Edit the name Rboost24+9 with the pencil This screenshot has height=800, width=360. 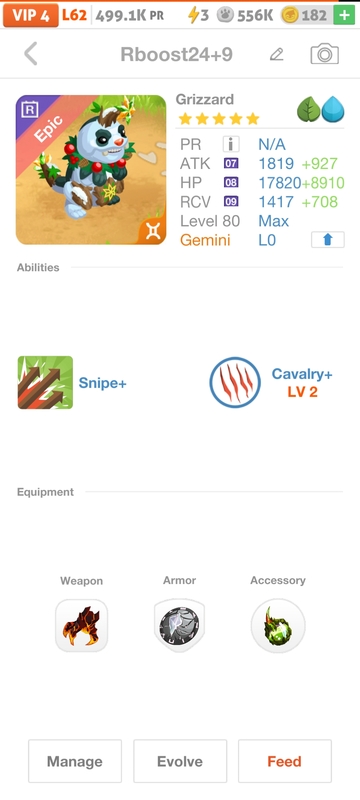point(276,54)
